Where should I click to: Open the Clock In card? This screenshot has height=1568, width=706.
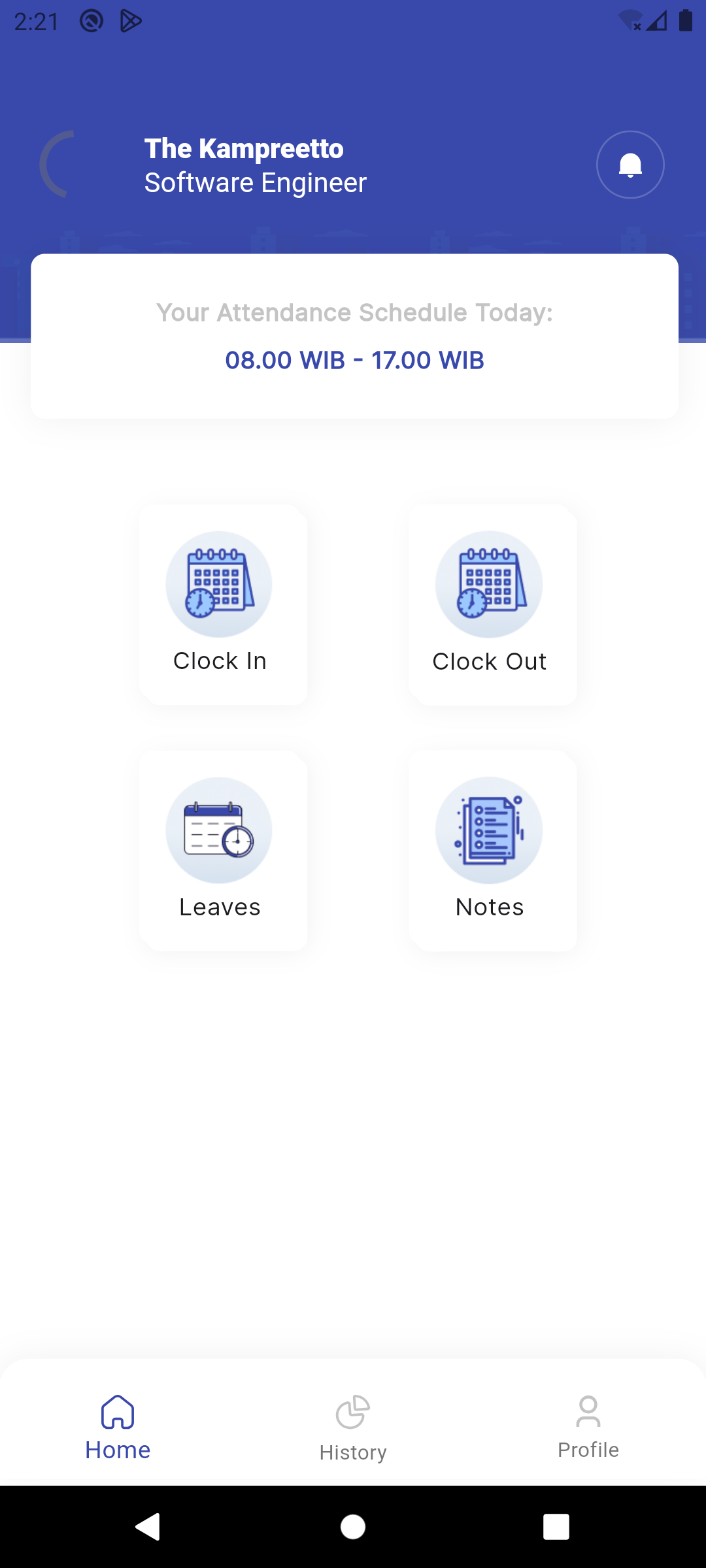[x=223, y=604]
